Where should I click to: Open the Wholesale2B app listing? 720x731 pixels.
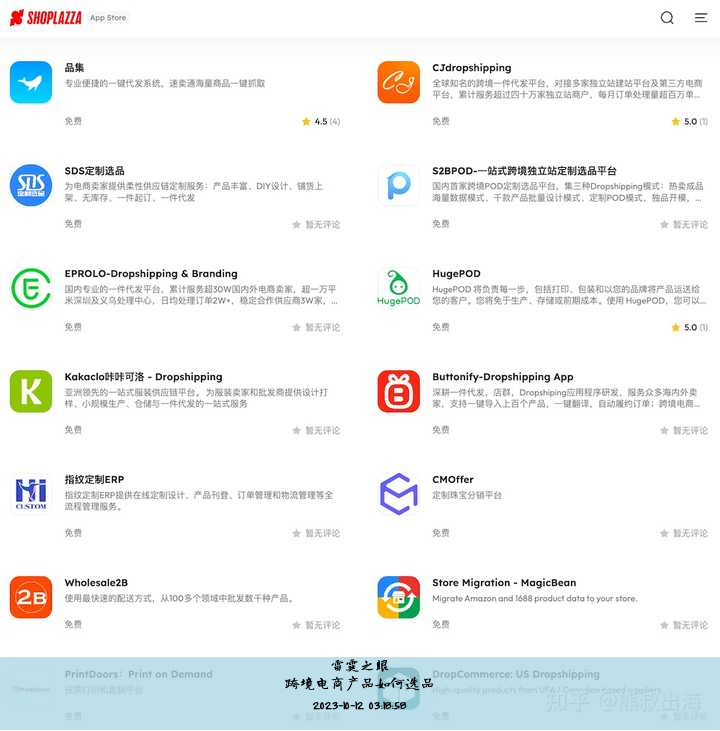pyautogui.click(x=96, y=583)
